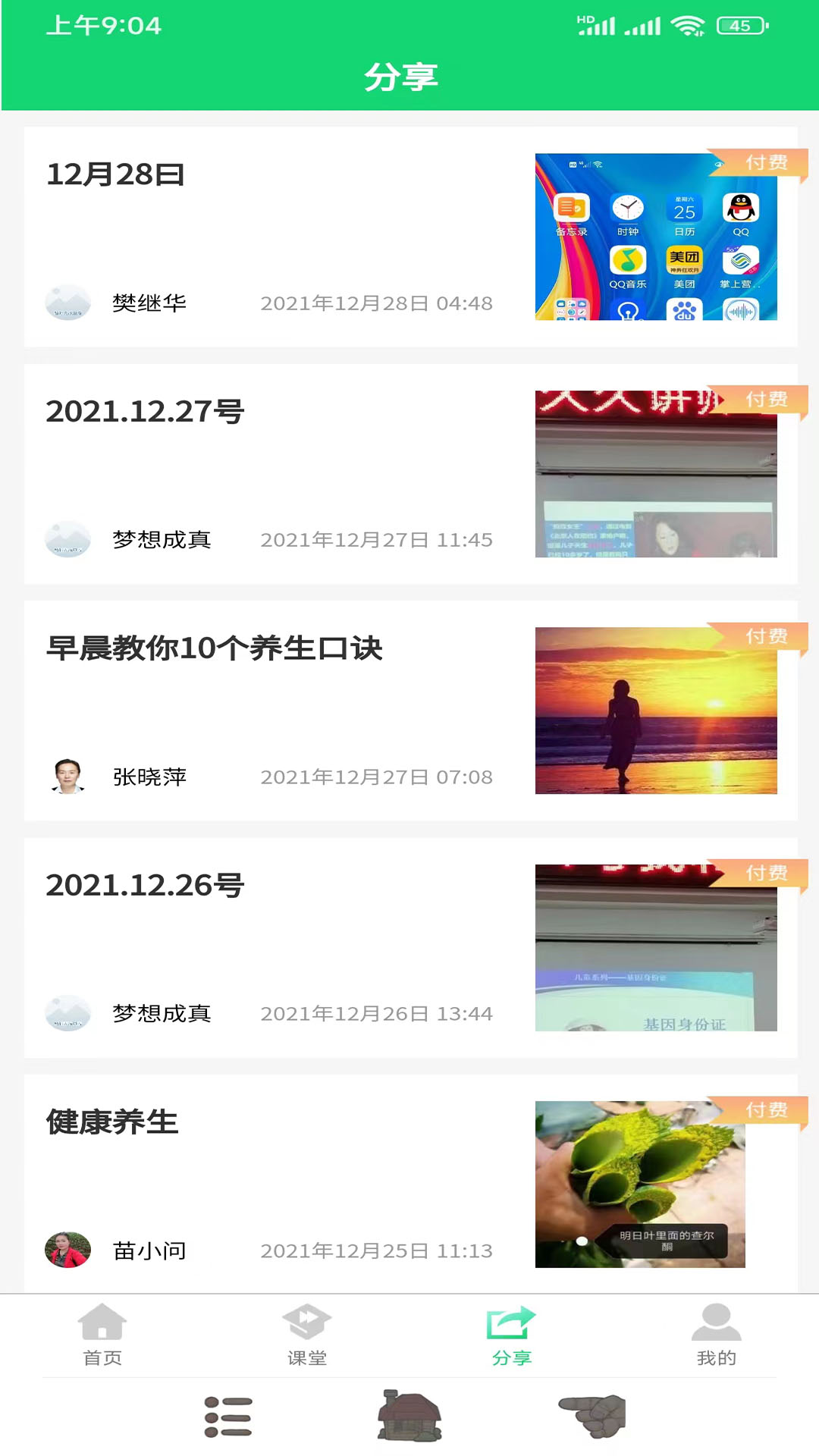Open 张晓萍's profile avatar
Screen dimensions: 819x1456
tap(68, 776)
